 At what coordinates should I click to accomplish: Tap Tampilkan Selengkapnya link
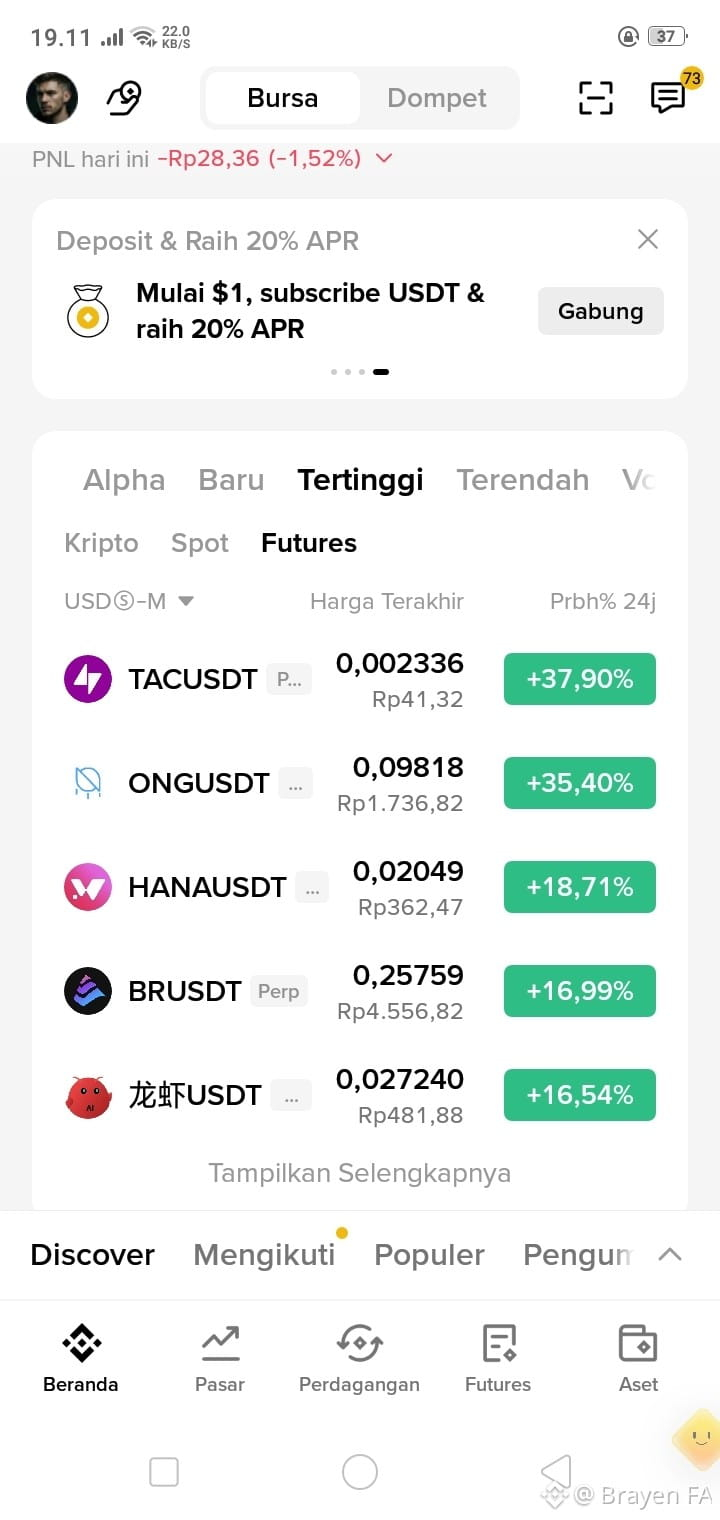360,1173
